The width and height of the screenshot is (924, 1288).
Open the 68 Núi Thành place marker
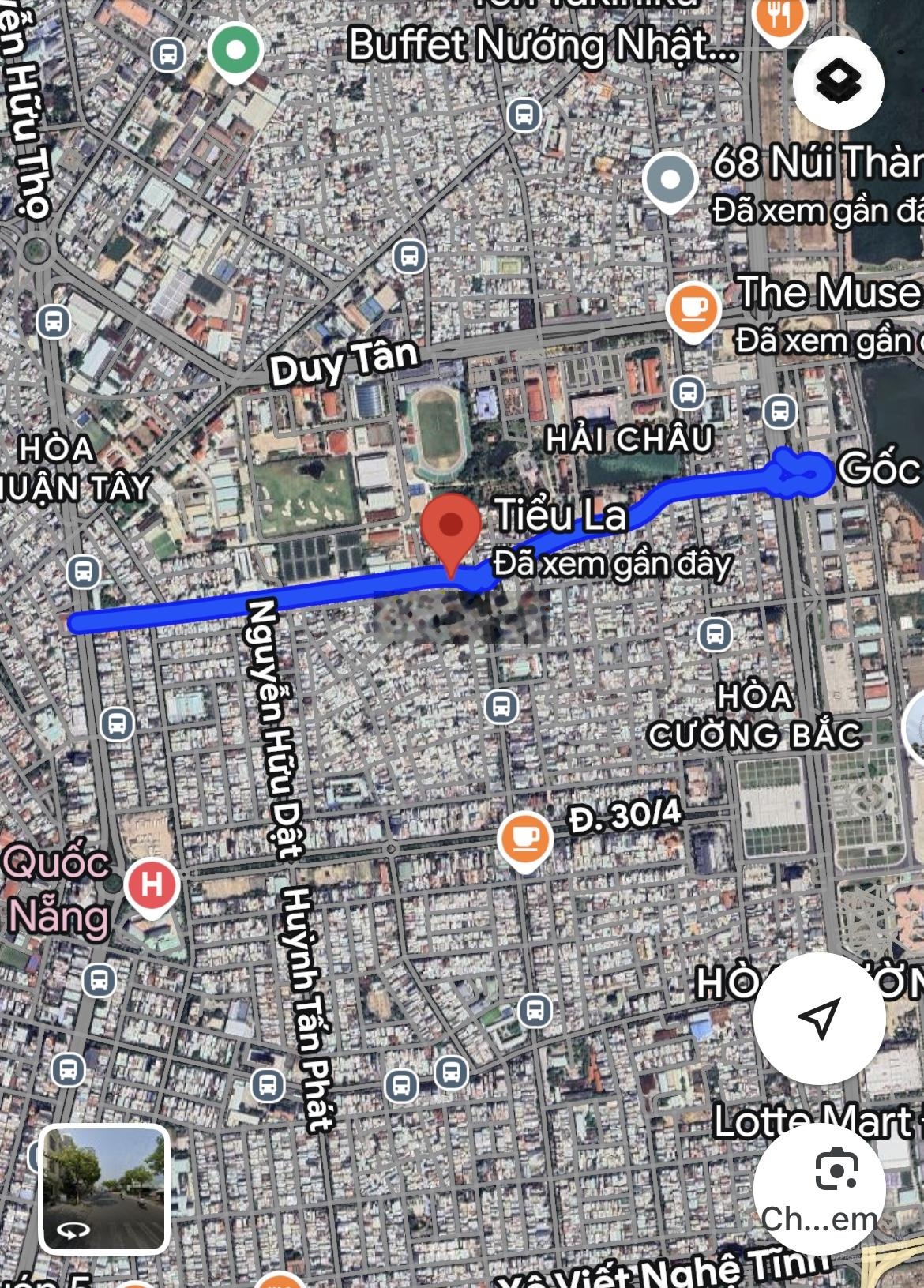[670, 180]
